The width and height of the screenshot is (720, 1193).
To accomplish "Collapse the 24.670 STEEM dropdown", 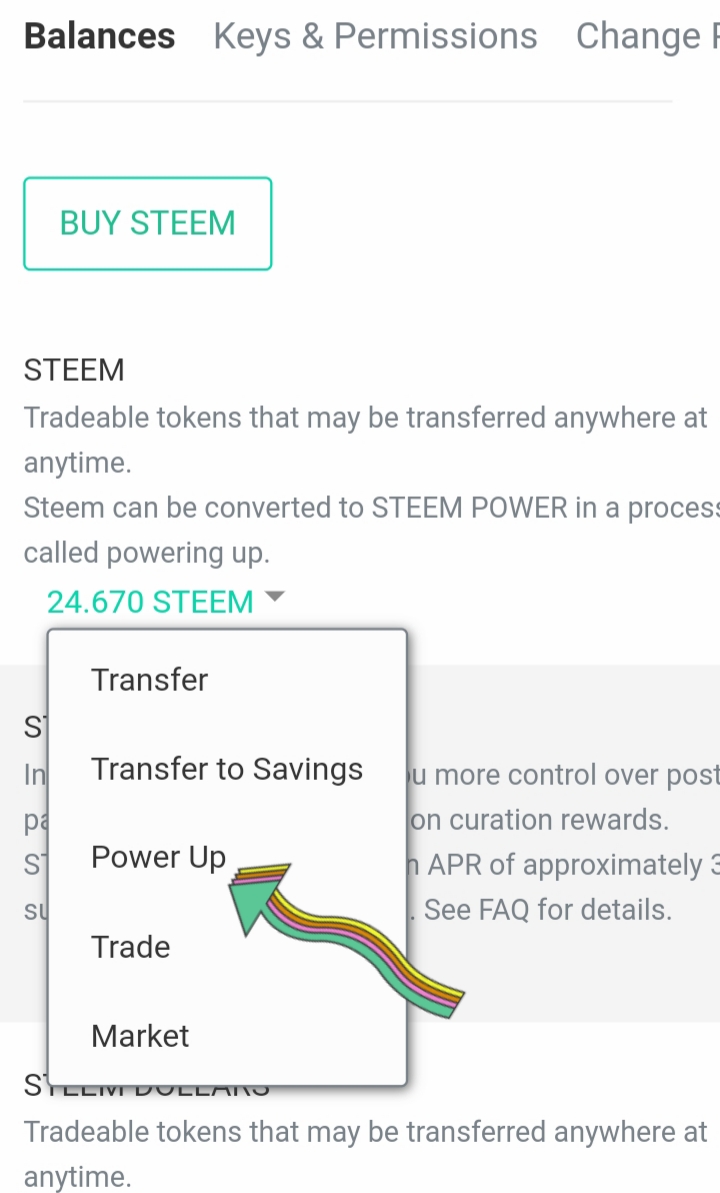I will coord(165,602).
